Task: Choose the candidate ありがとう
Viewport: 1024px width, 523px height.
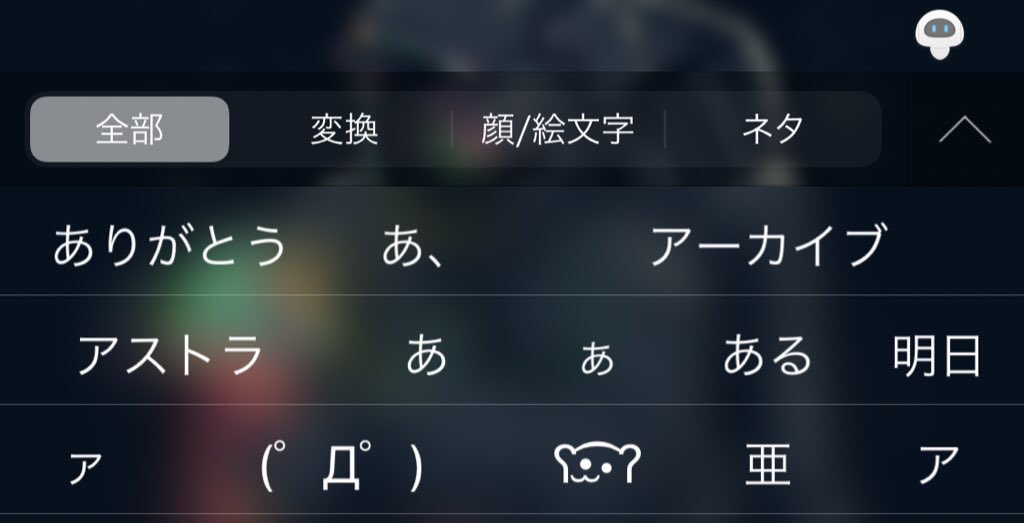Action: pyautogui.click(x=170, y=245)
